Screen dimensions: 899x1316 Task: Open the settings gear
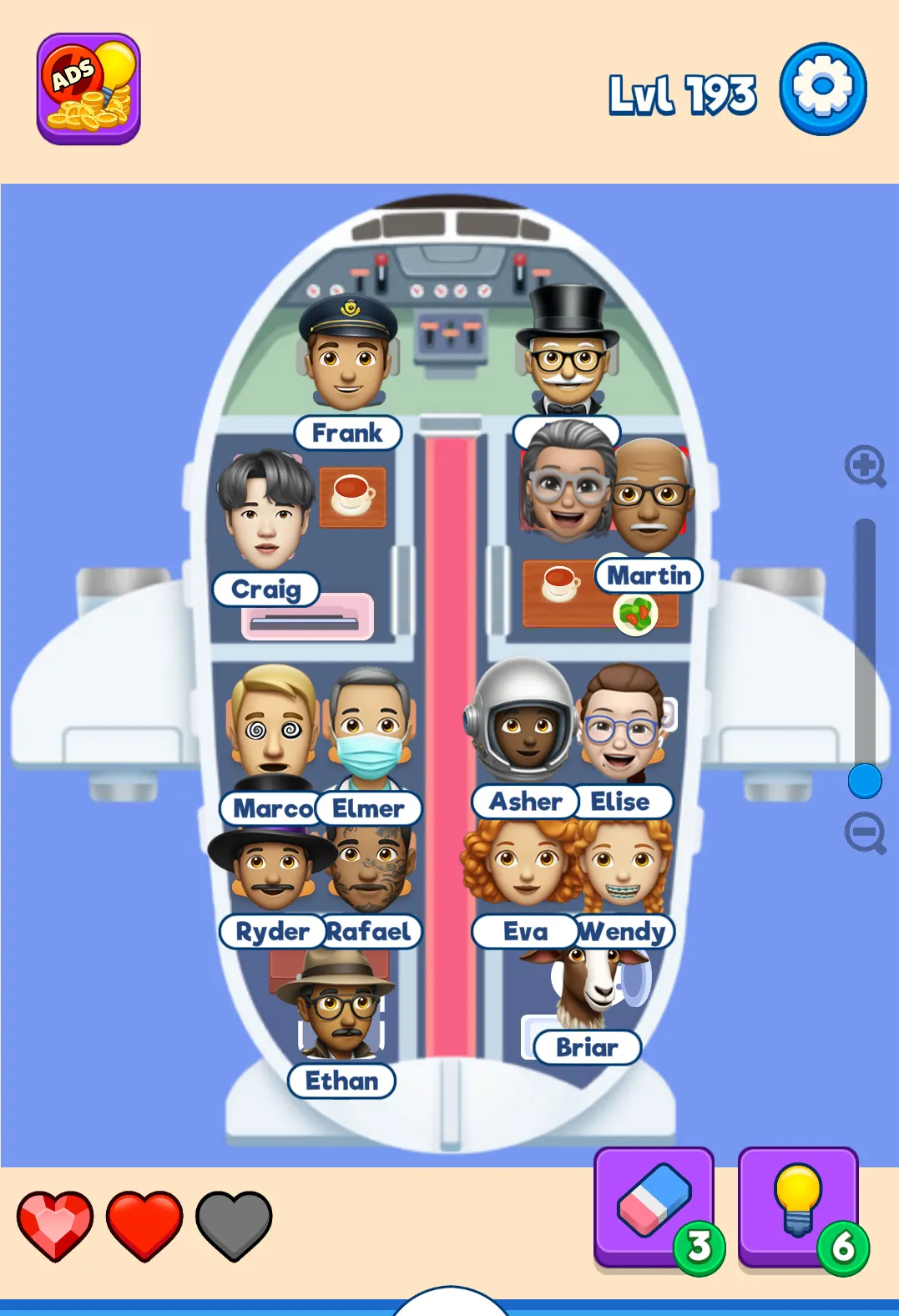tap(822, 89)
